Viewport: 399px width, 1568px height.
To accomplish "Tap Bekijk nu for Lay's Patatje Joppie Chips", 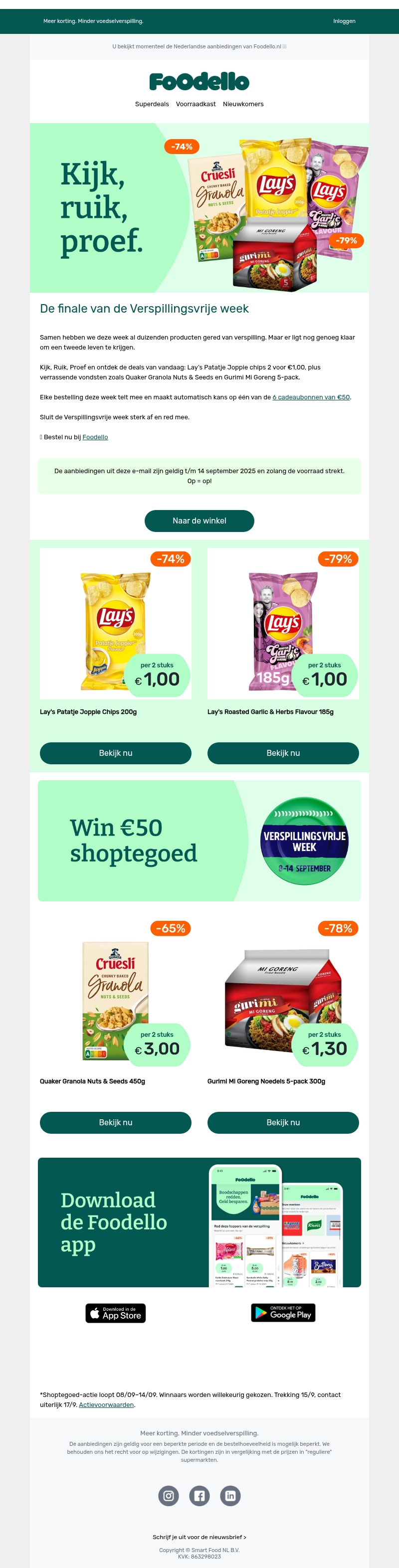I will [115, 753].
